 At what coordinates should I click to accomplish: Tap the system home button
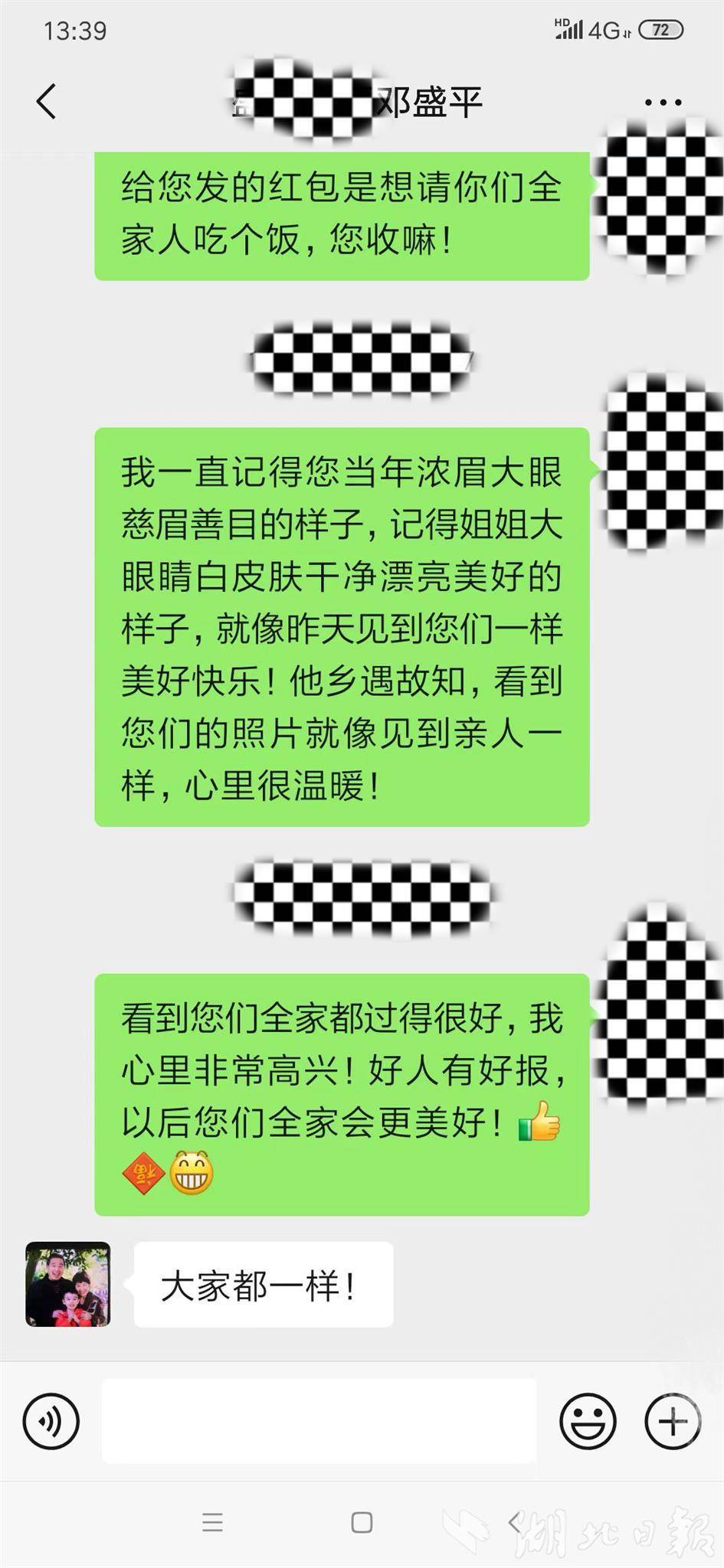coord(362,1522)
